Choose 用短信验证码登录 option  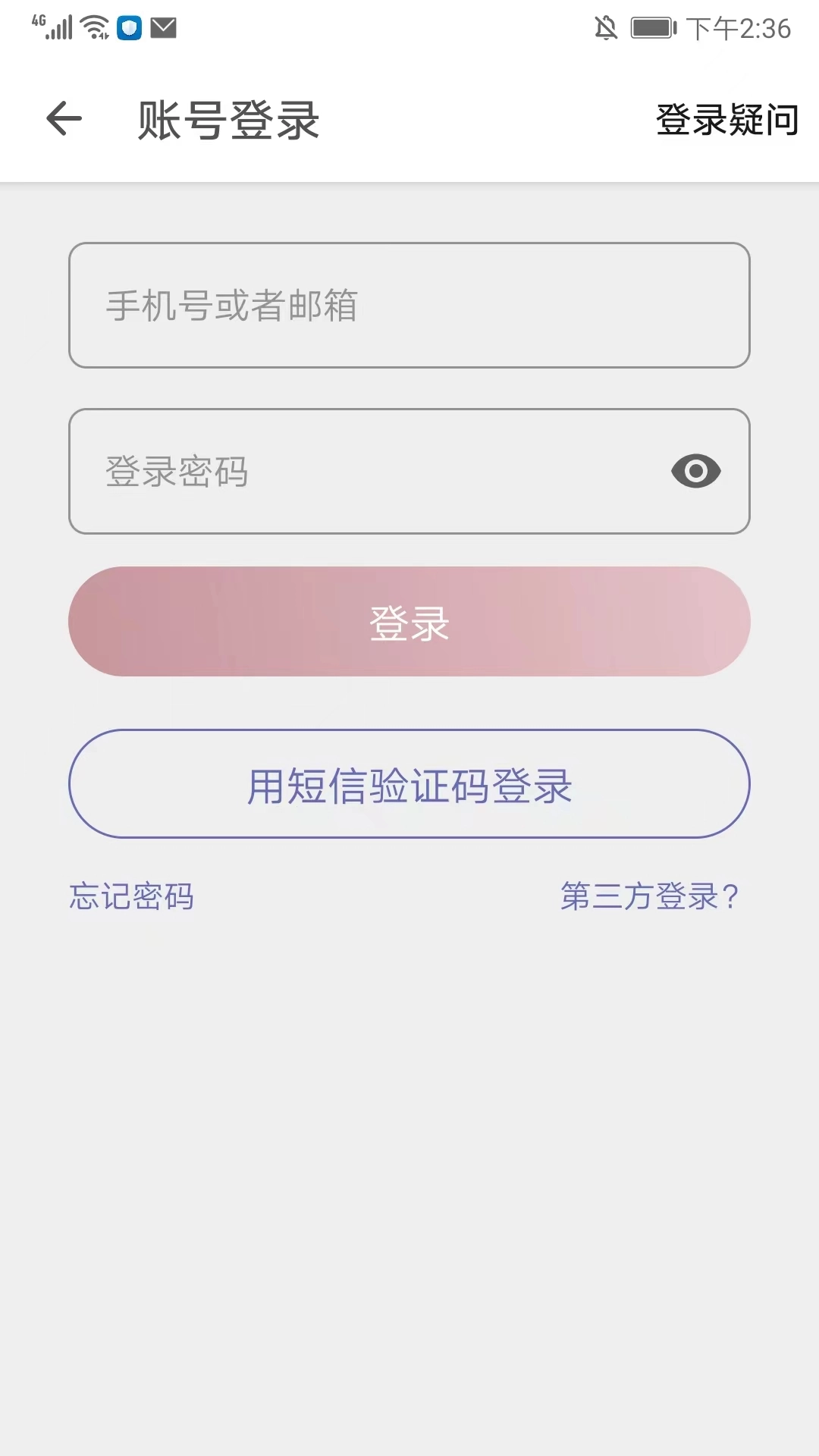(x=409, y=784)
